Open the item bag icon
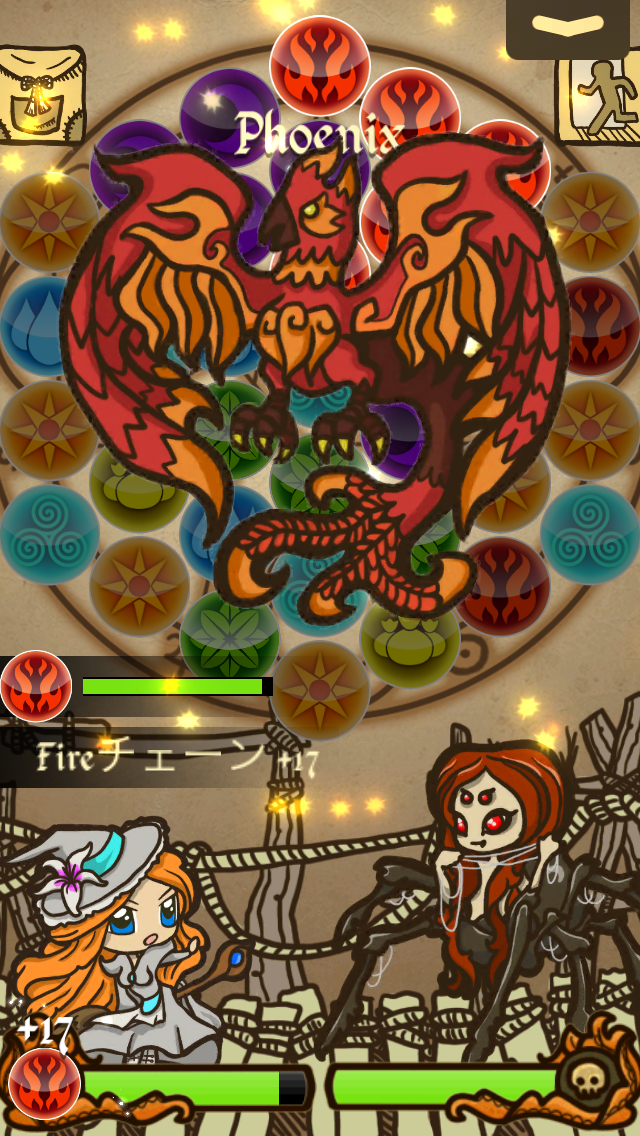 point(40,95)
